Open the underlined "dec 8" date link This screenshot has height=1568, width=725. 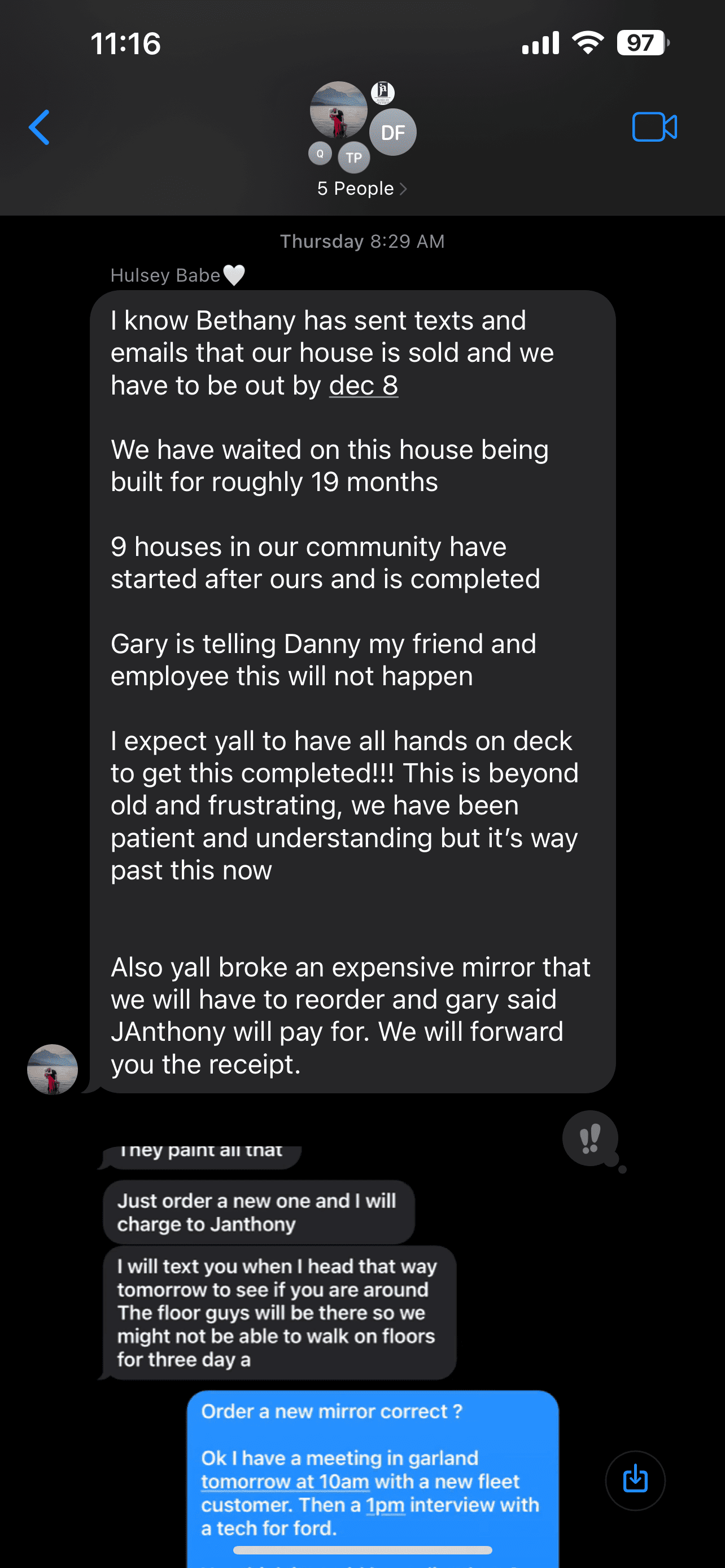364,386
